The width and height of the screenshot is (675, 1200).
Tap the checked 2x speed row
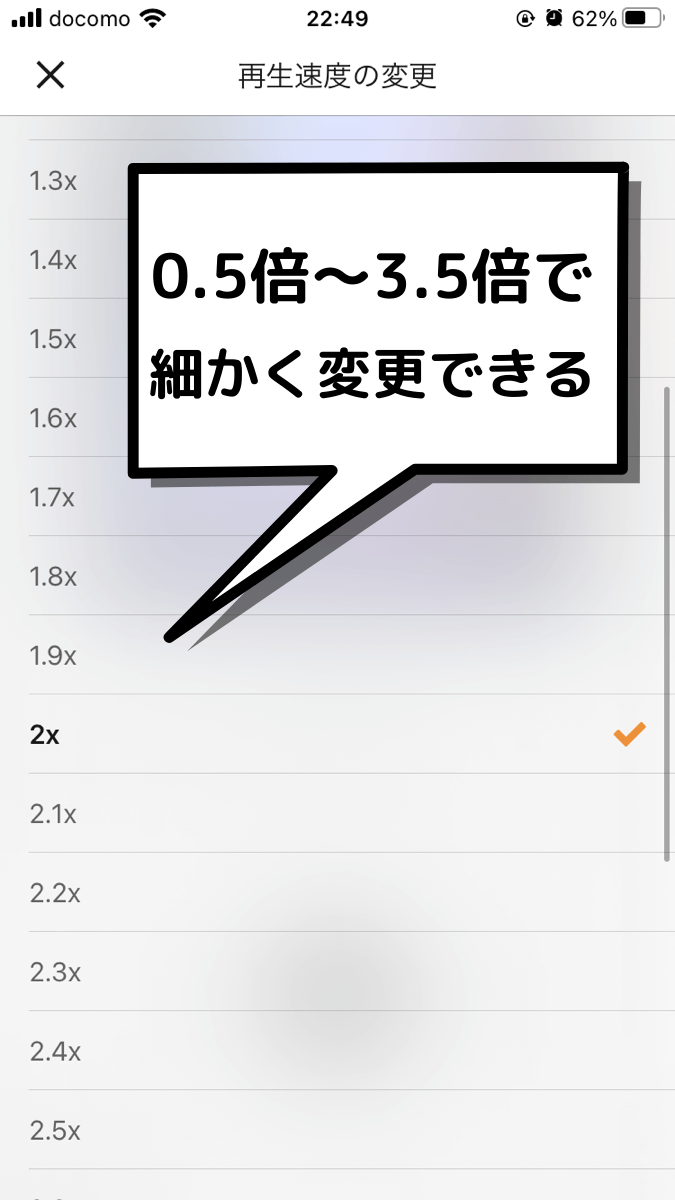coord(337,734)
